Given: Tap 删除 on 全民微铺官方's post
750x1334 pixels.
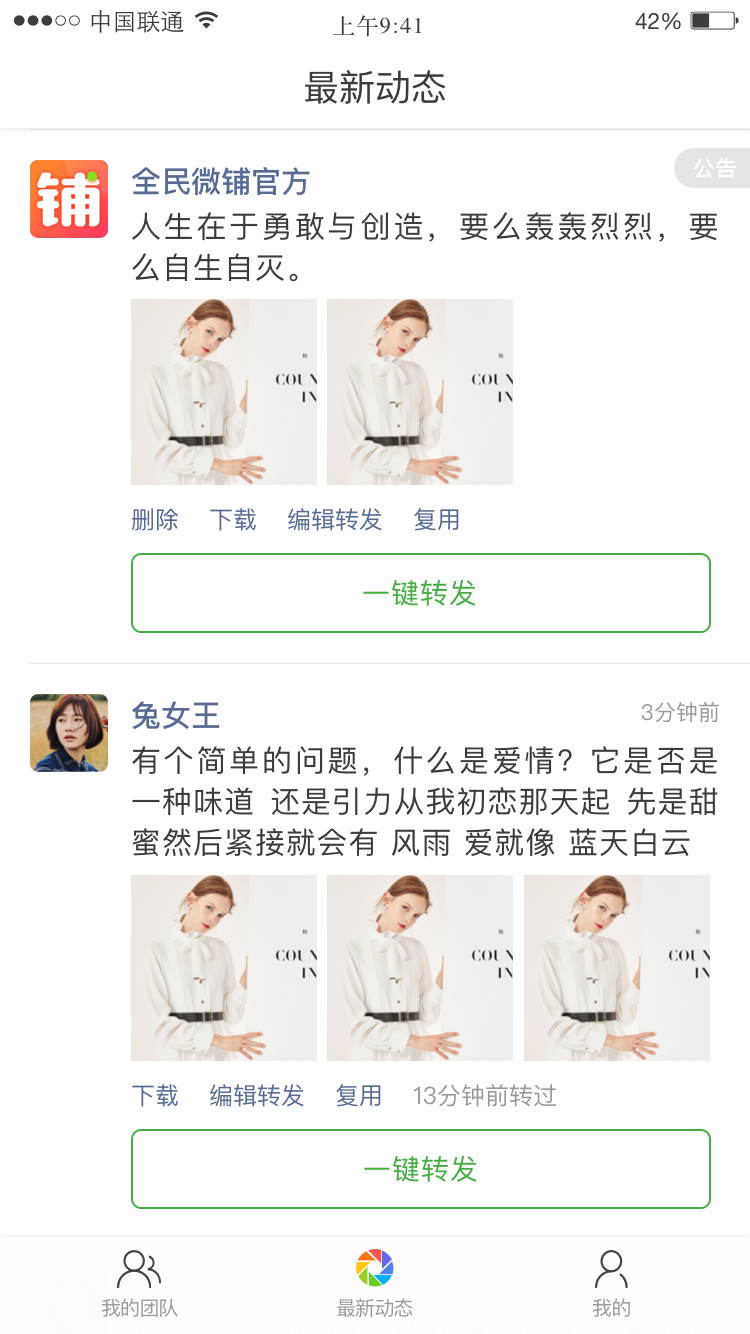Looking at the screenshot, I should 155,520.
